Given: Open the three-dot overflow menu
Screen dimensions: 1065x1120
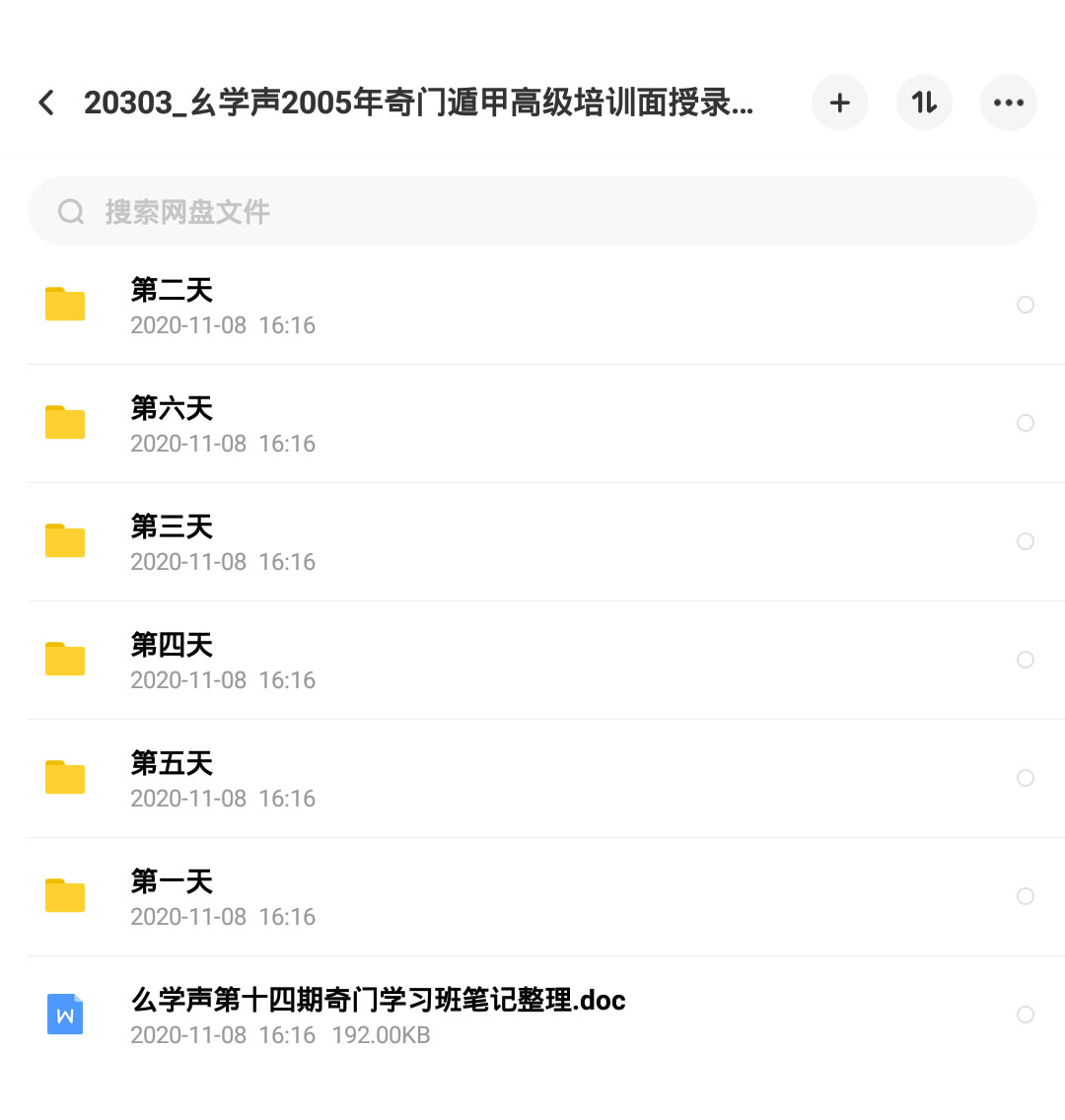Looking at the screenshot, I should coord(1009,103).
